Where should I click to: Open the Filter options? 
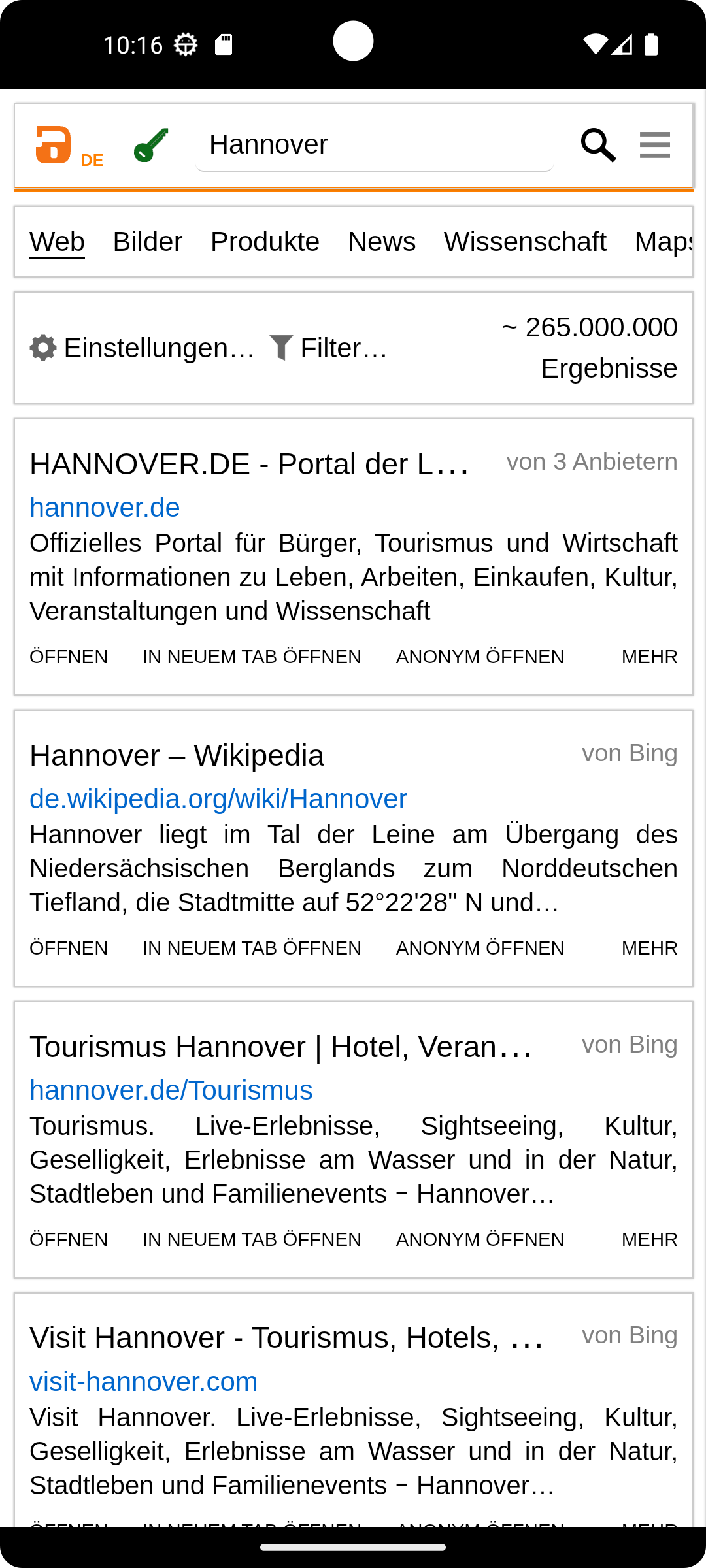pyautogui.click(x=329, y=348)
